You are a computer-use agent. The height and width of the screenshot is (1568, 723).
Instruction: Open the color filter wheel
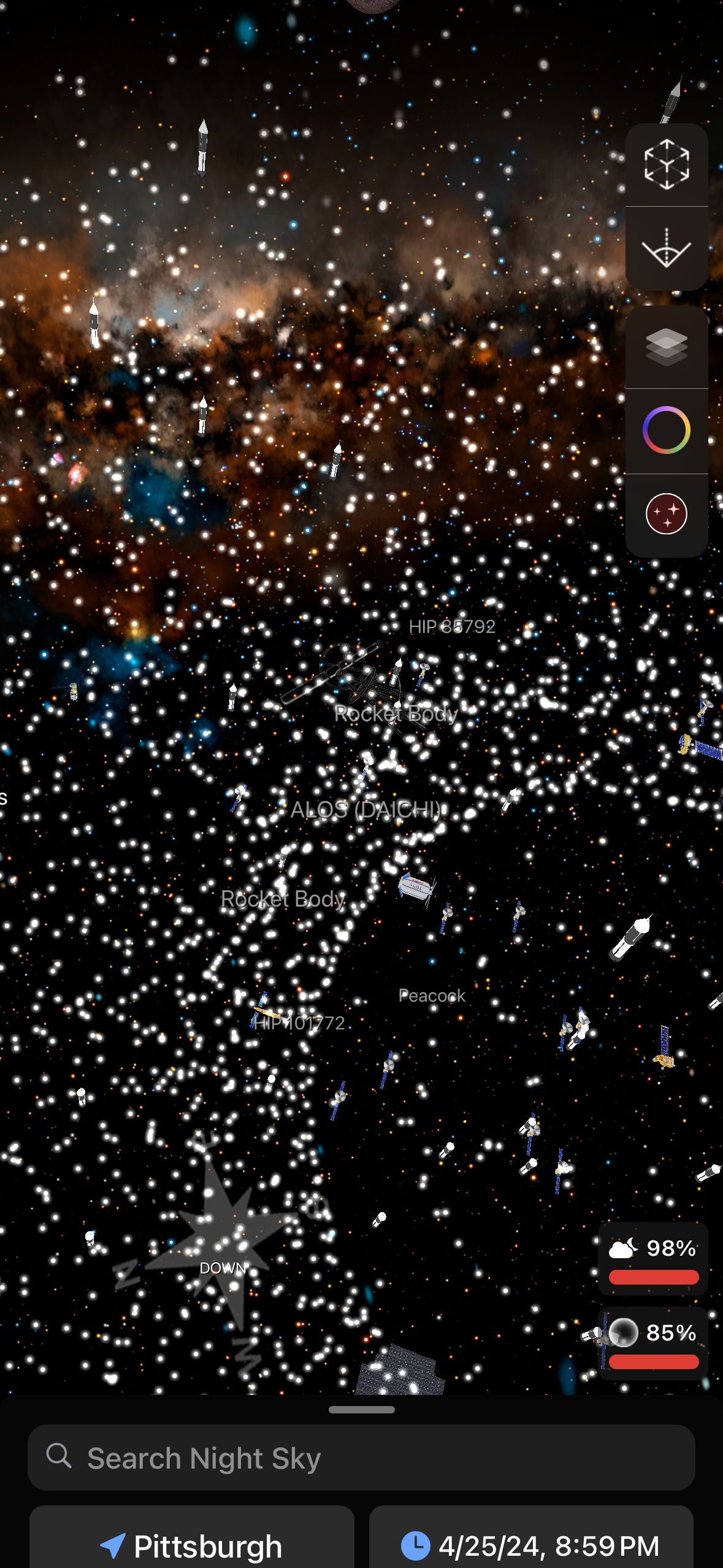[666, 430]
